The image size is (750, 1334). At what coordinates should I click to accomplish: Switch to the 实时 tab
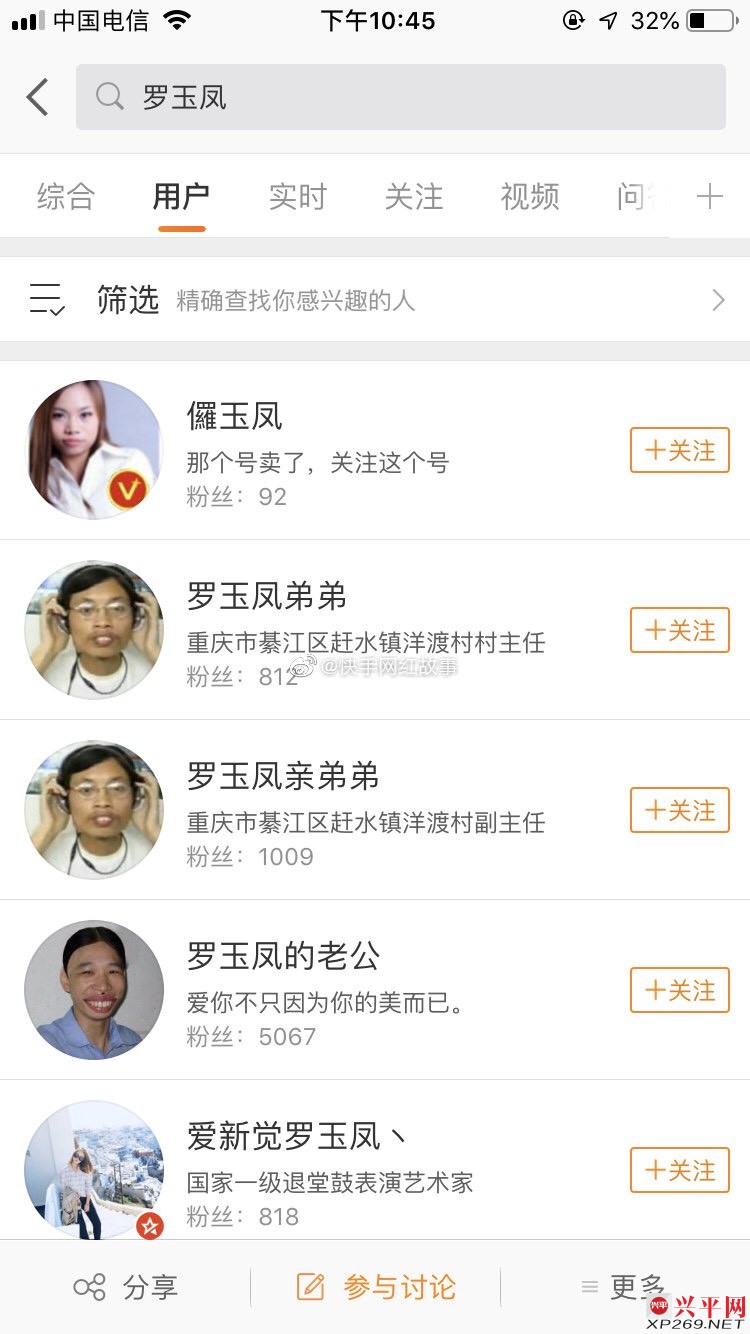(x=297, y=197)
